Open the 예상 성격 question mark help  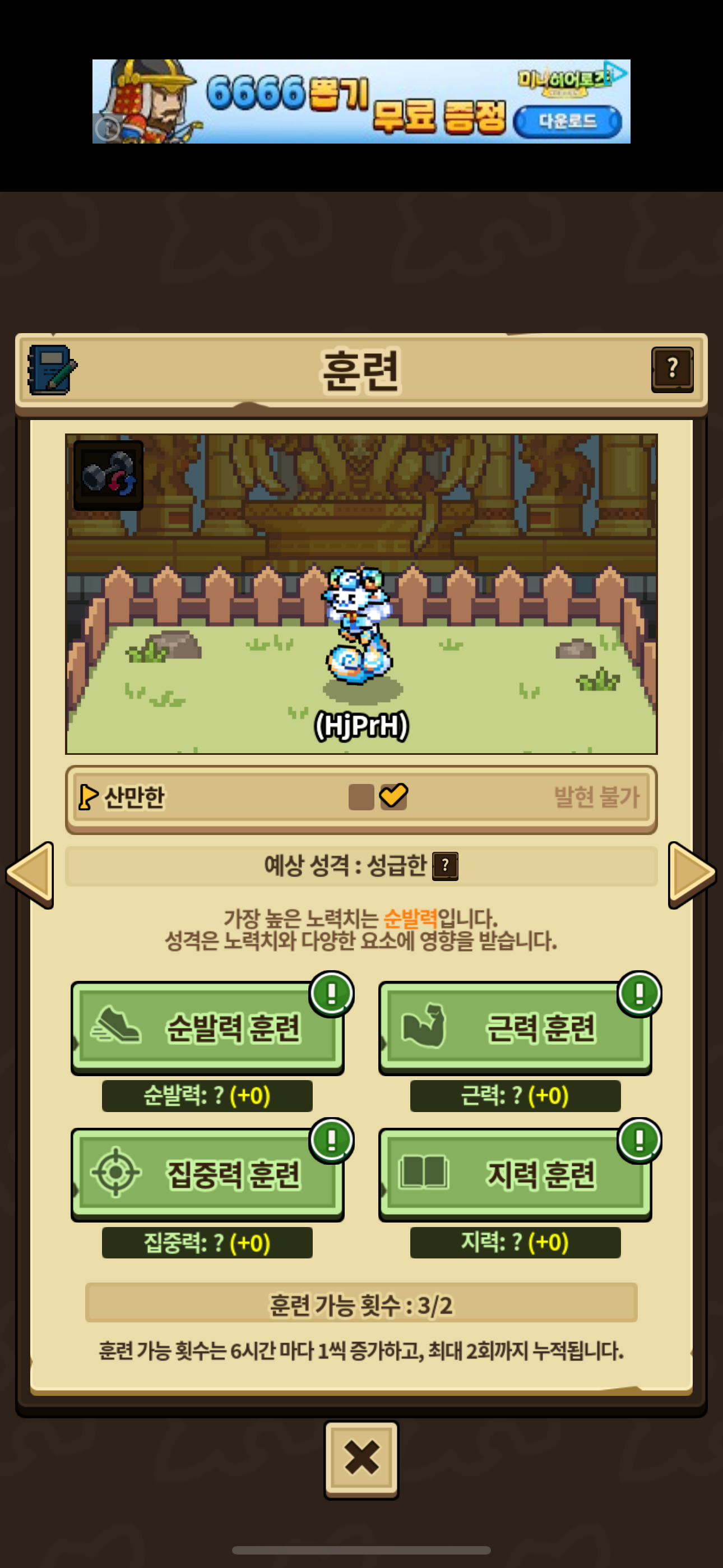tap(445, 865)
